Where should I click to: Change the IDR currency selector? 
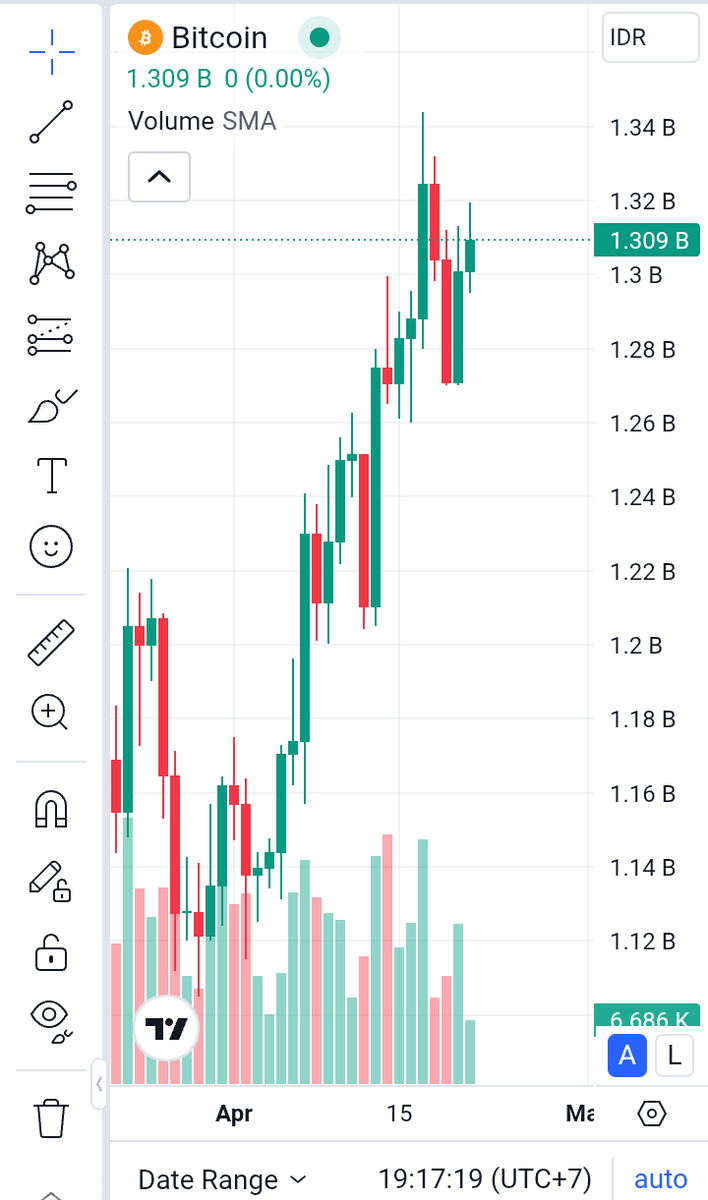coord(649,38)
